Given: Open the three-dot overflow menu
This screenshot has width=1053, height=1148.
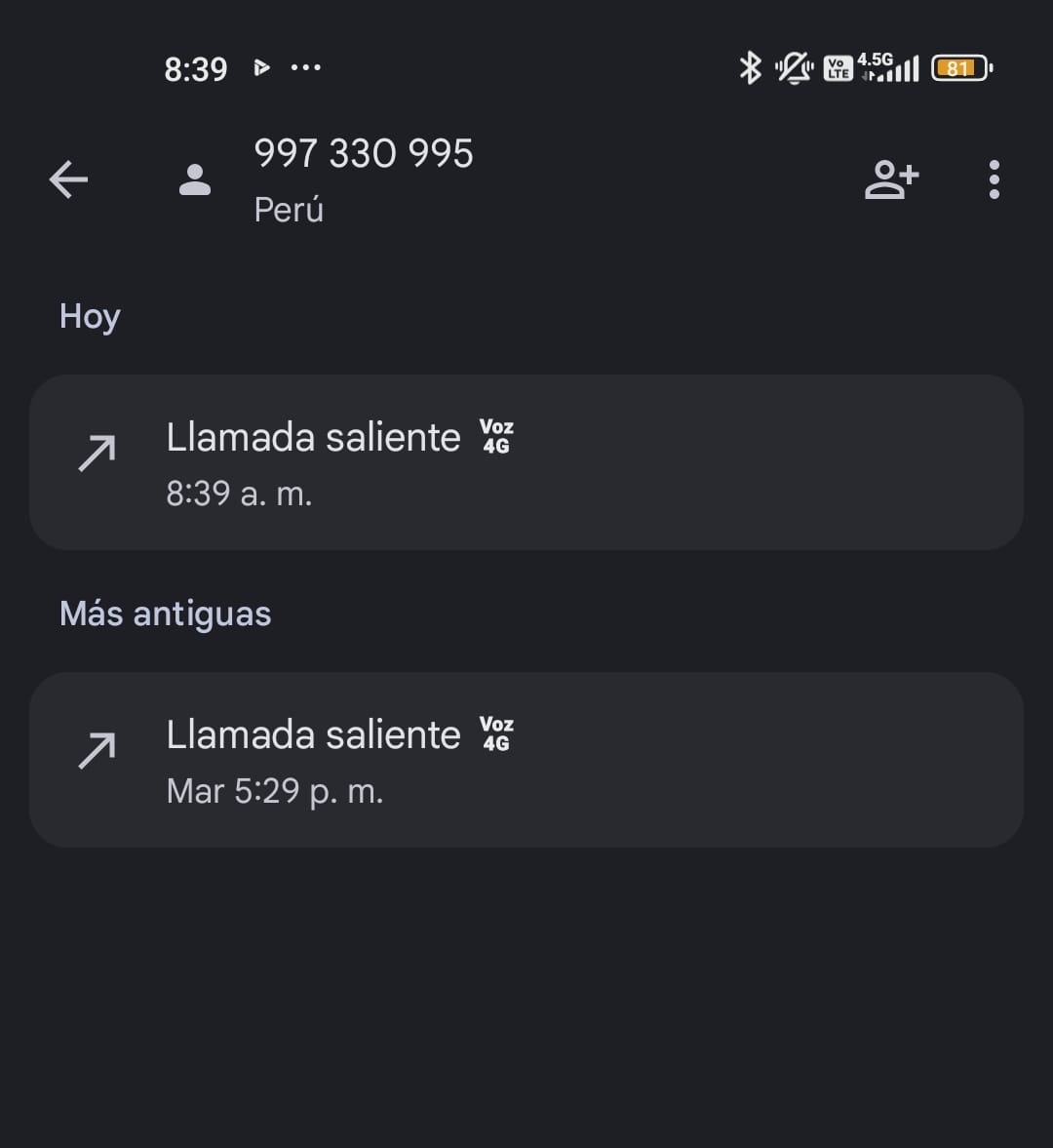Looking at the screenshot, I should tap(994, 179).
